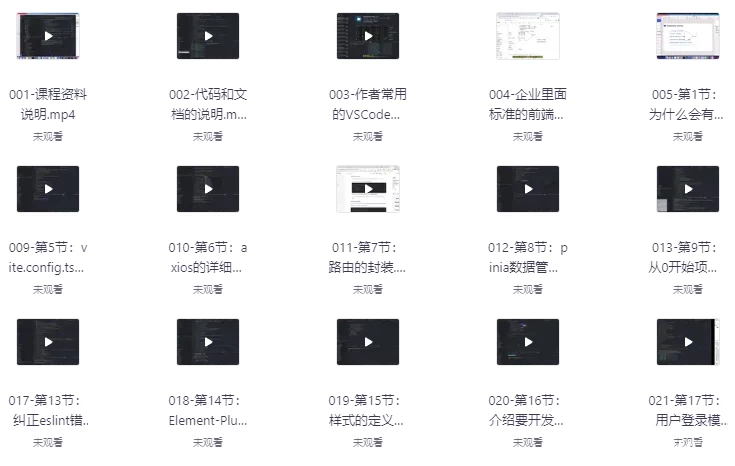This screenshot has height=466, width=735.
Task: Play 009-第5节 vite.config.ts video
Action: [x=48, y=189]
